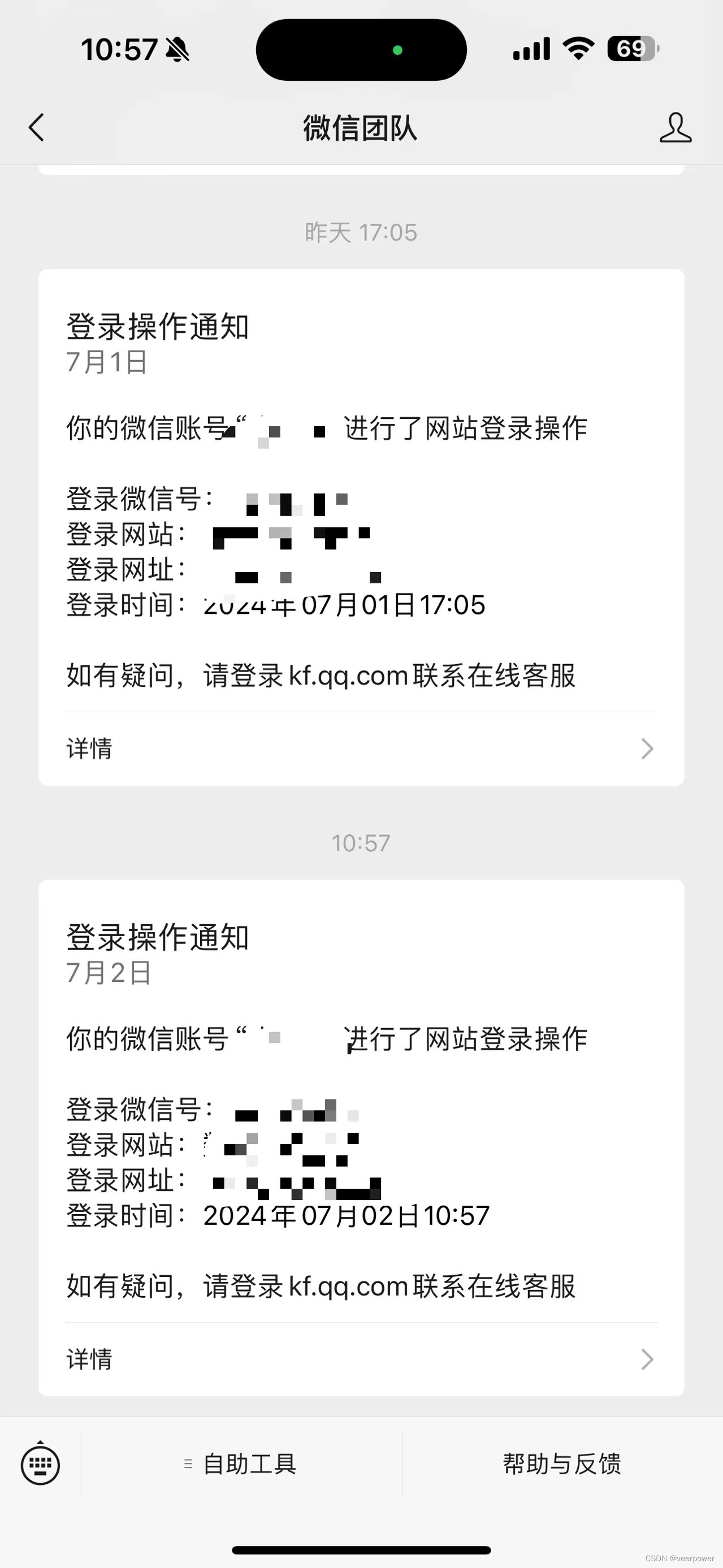Screen dimensions: 723x1568
Task: Open the 自助工具 menu
Action: click(241, 1464)
